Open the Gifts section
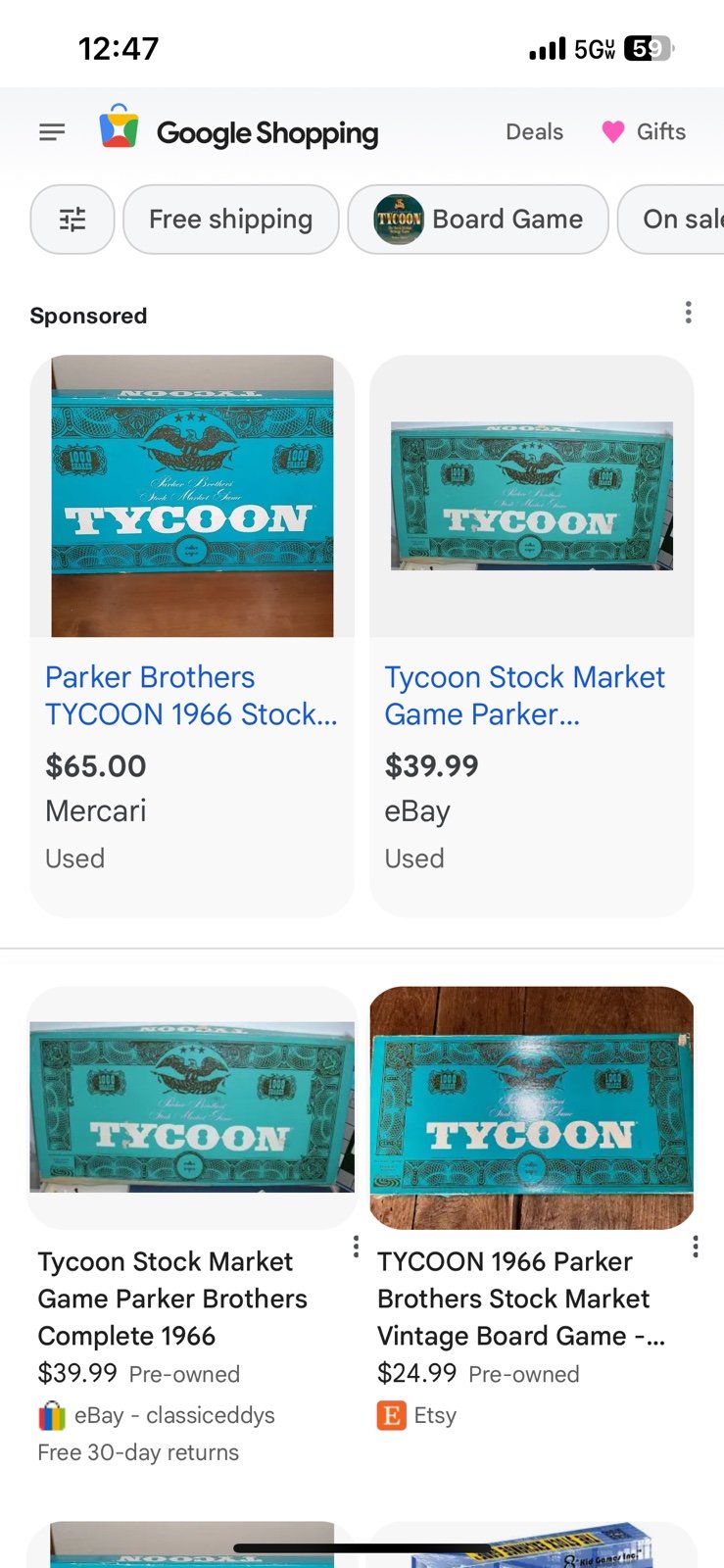724x1568 pixels. pyautogui.click(x=644, y=132)
